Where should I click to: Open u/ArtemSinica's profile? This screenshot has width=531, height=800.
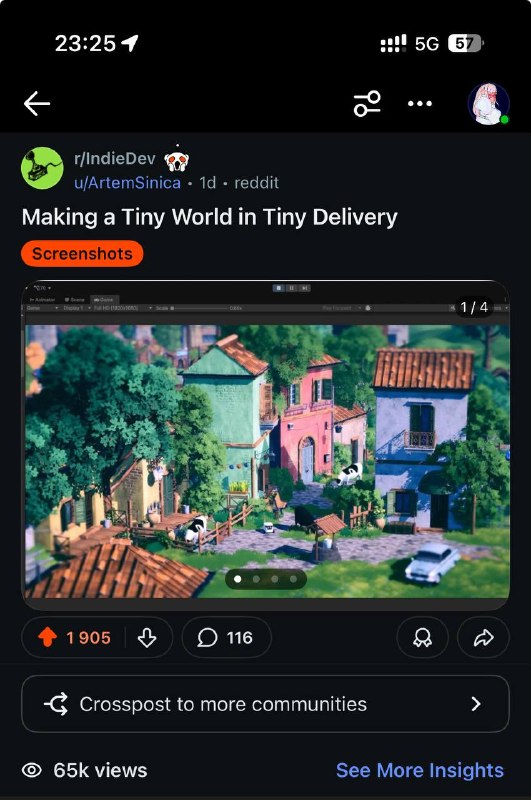pyautogui.click(x=128, y=183)
